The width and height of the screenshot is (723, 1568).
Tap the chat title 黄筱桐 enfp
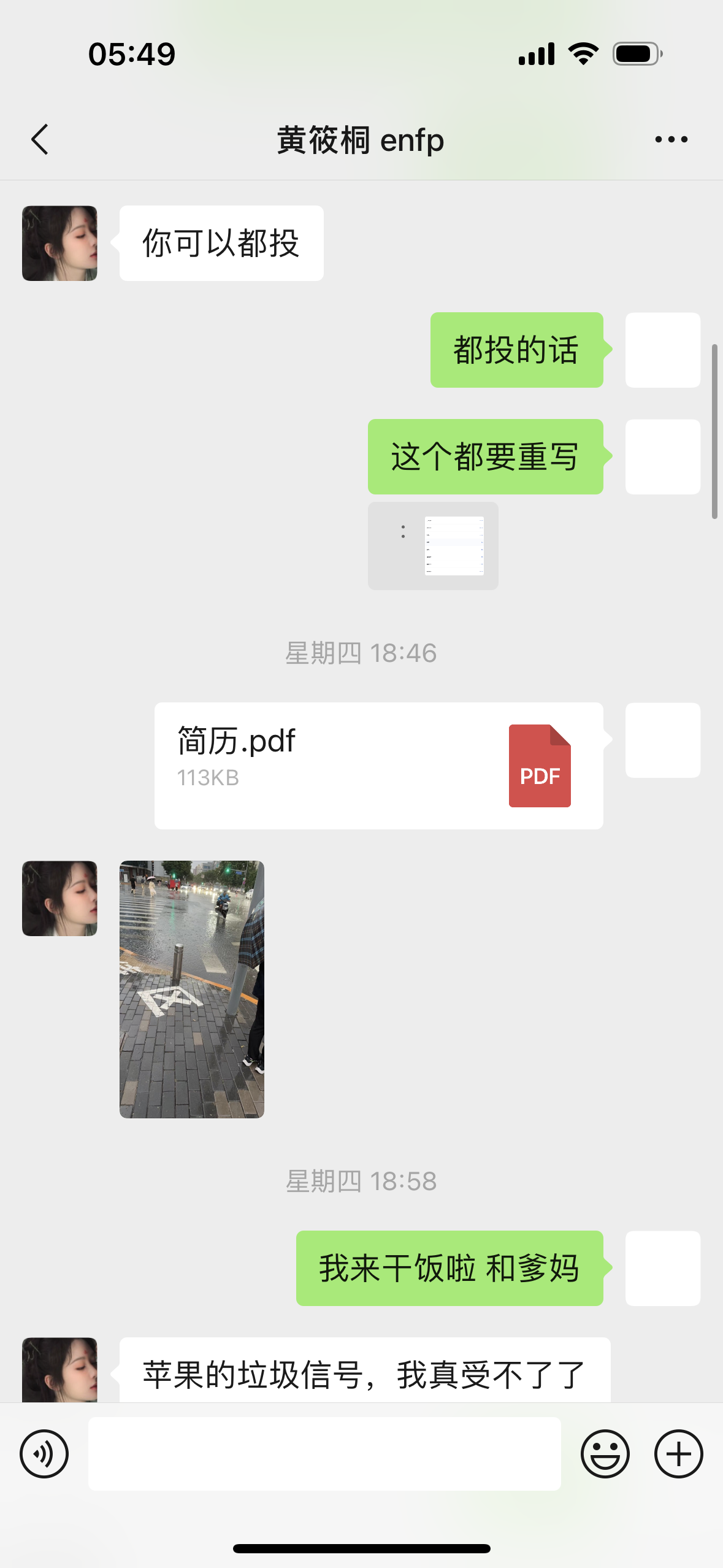pos(361,140)
